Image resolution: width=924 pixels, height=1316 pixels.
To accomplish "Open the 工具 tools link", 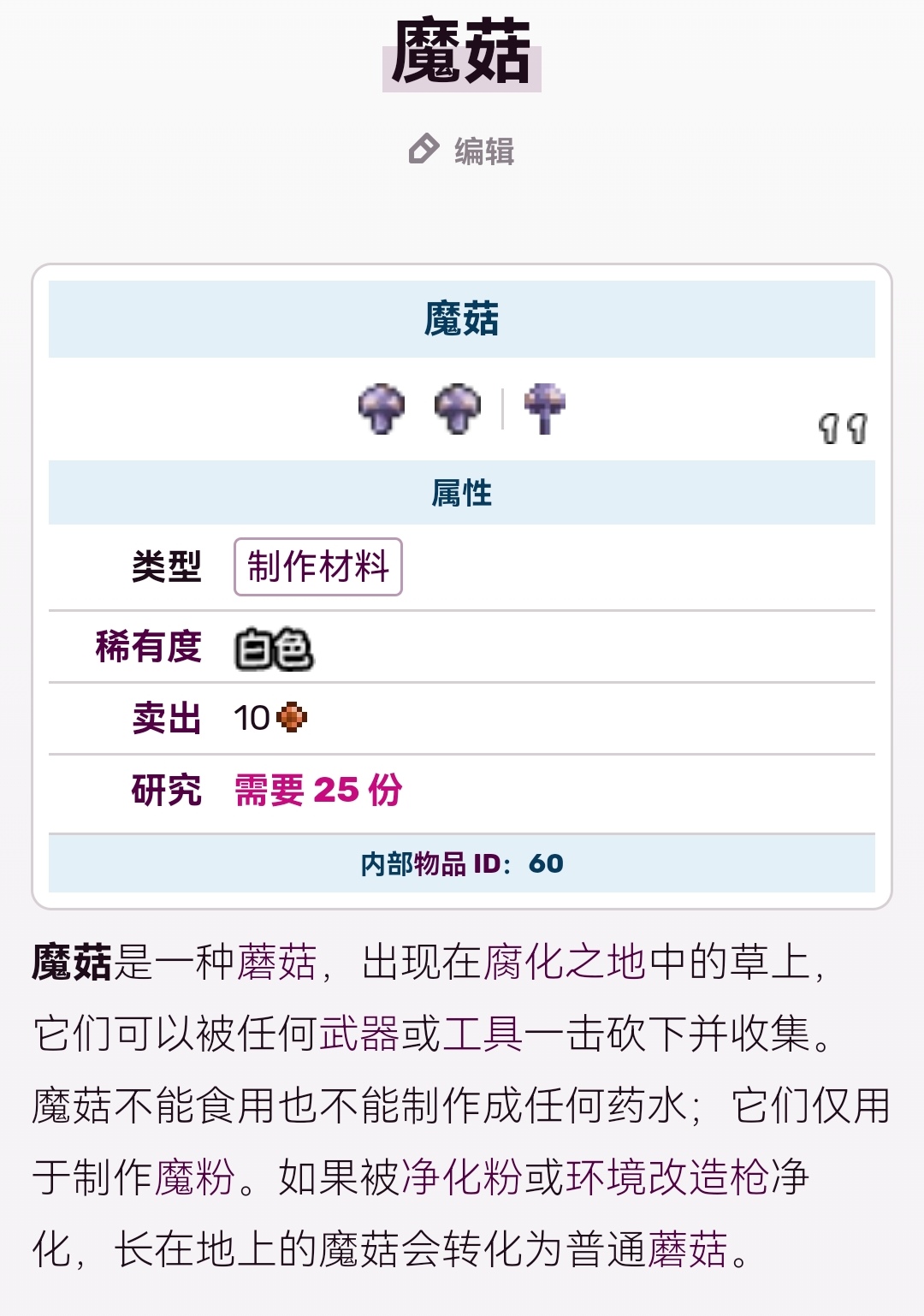I will [483, 1034].
